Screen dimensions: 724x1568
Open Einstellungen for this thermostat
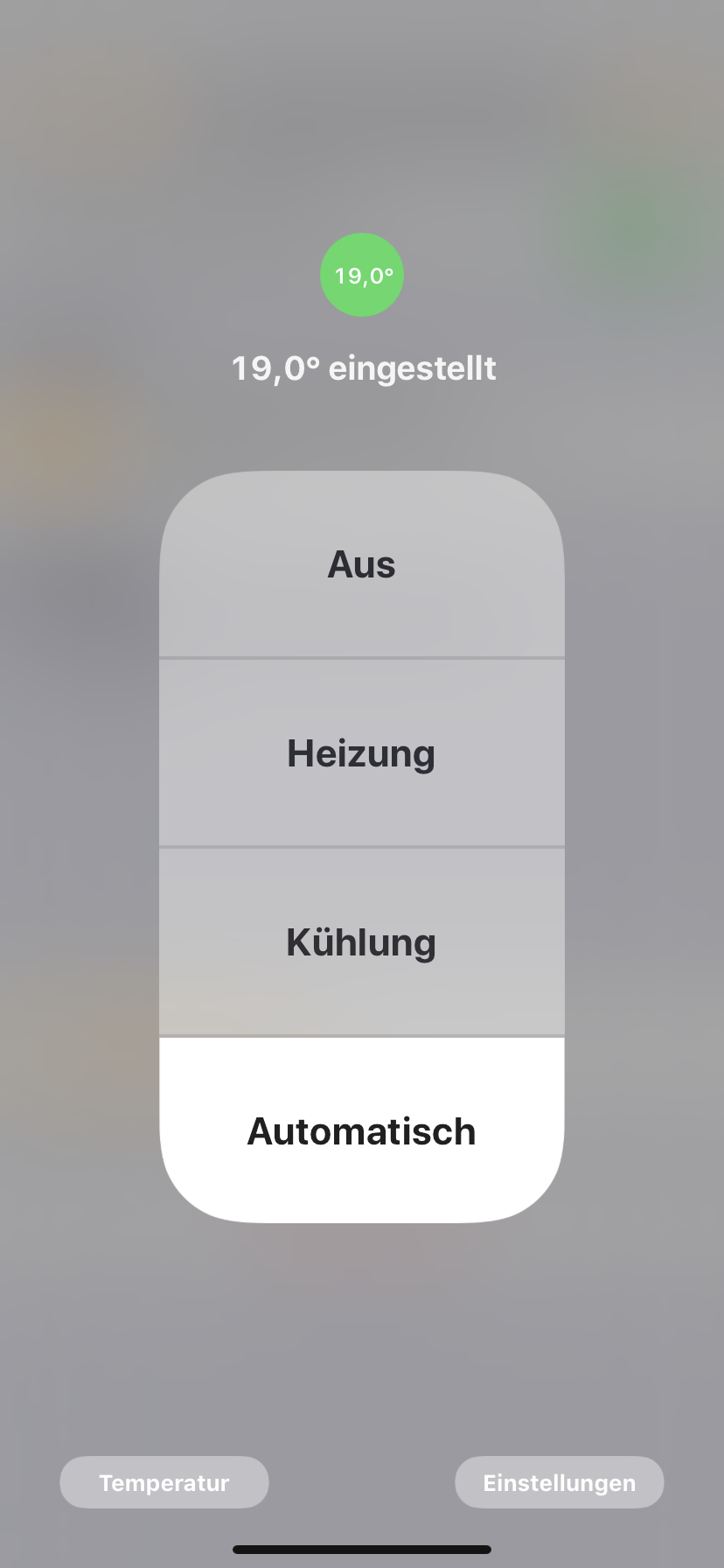coord(559,1482)
